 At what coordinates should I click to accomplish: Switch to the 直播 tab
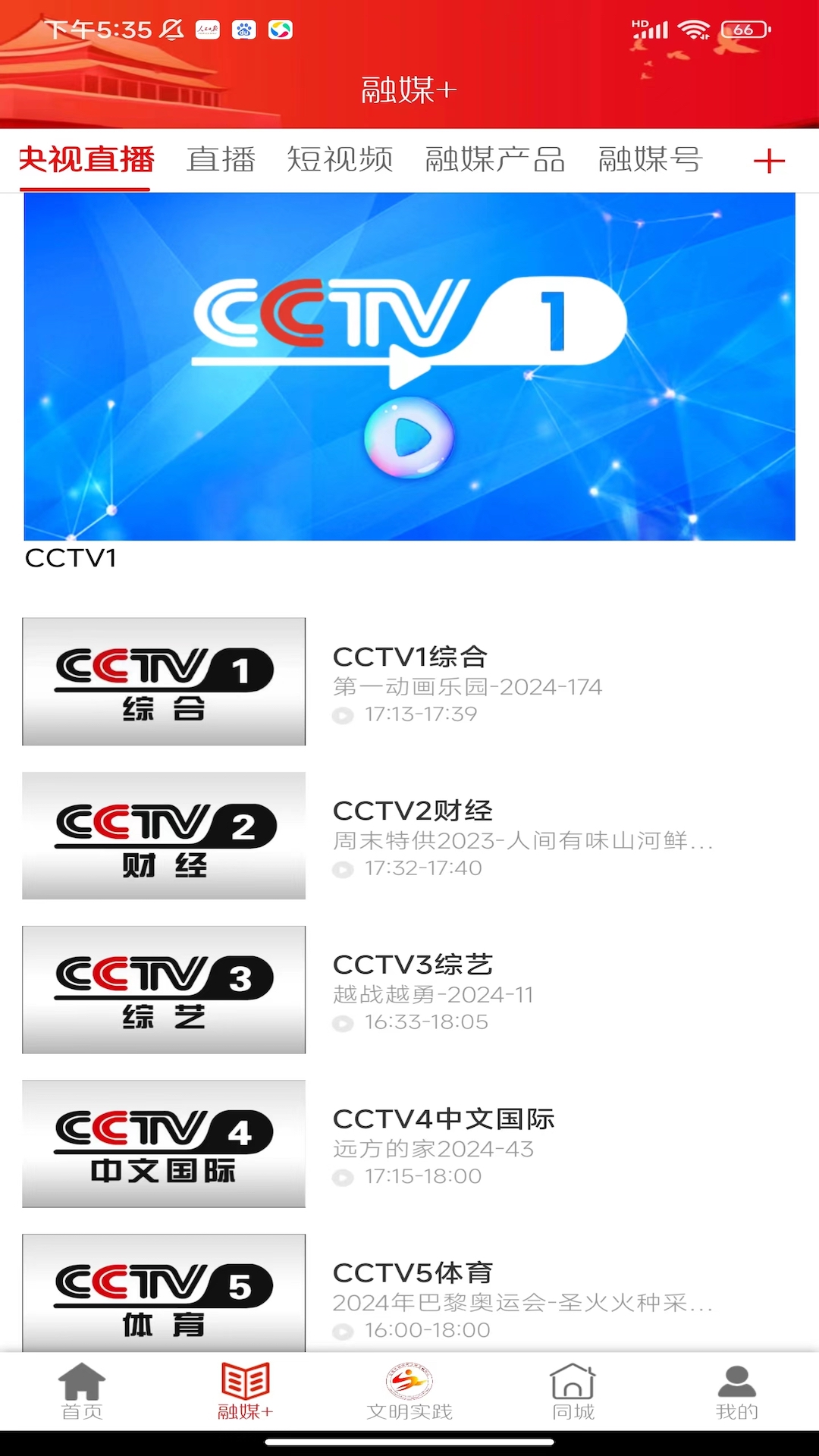pos(221,159)
